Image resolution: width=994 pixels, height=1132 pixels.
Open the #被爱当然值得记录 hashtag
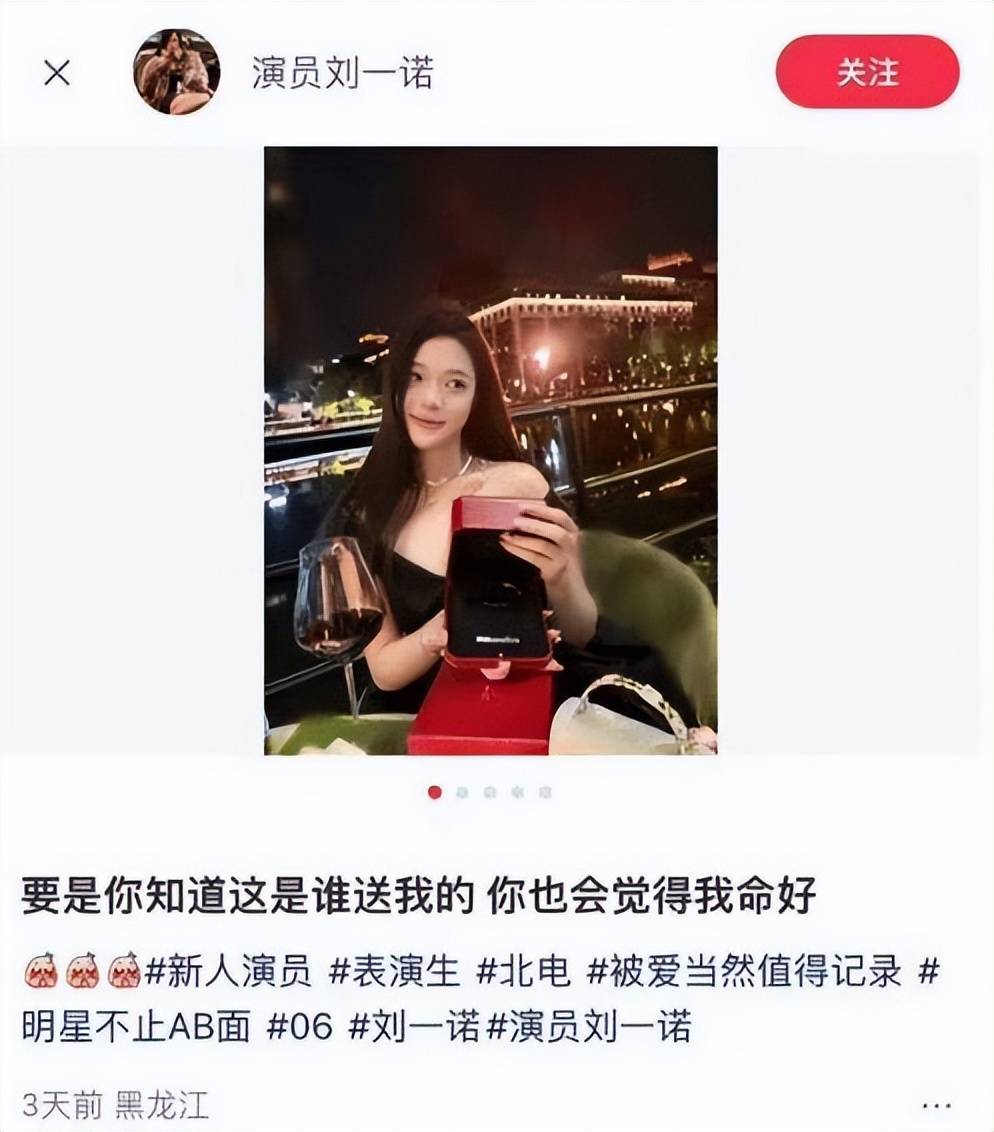click(744, 971)
